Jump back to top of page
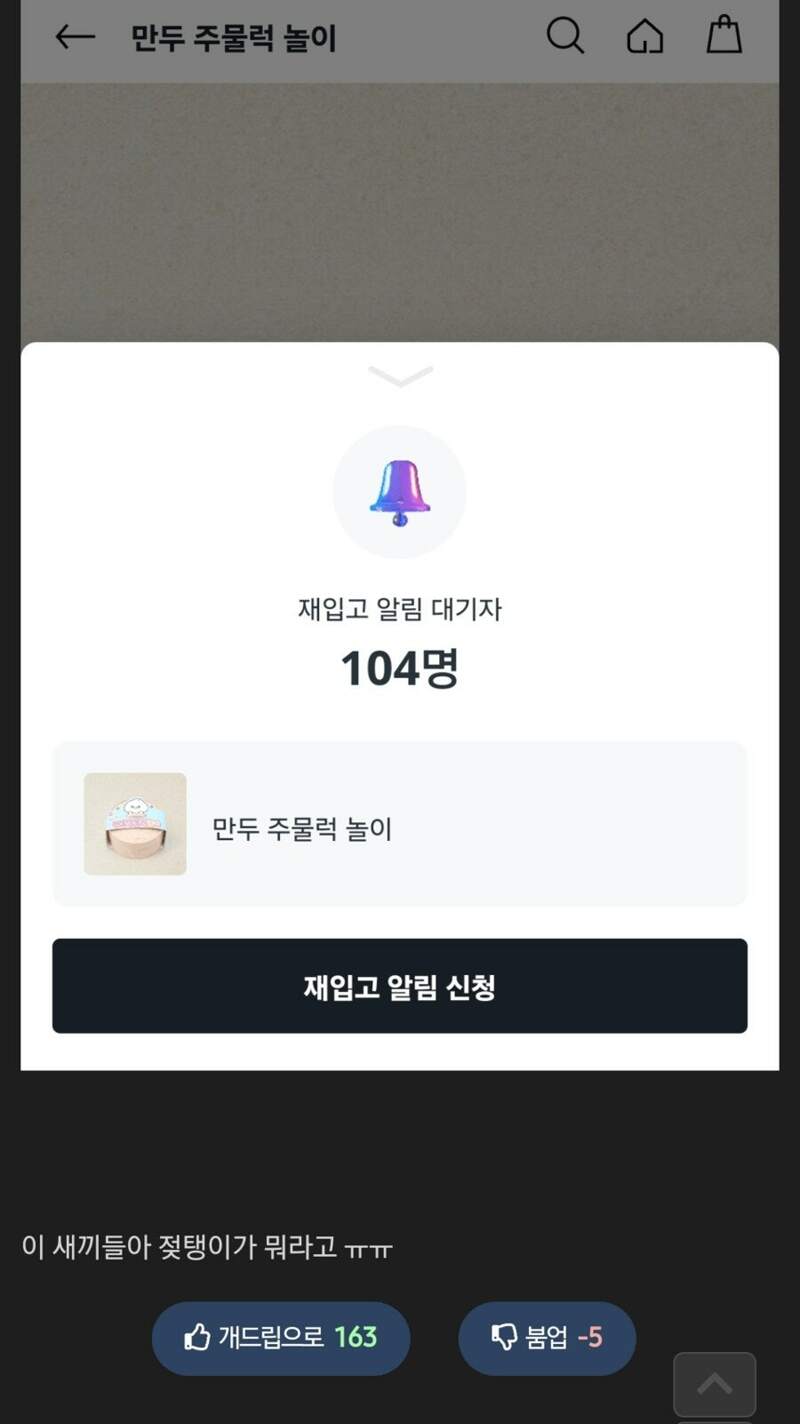This screenshot has height=1424, width=800. [714, 1385]
